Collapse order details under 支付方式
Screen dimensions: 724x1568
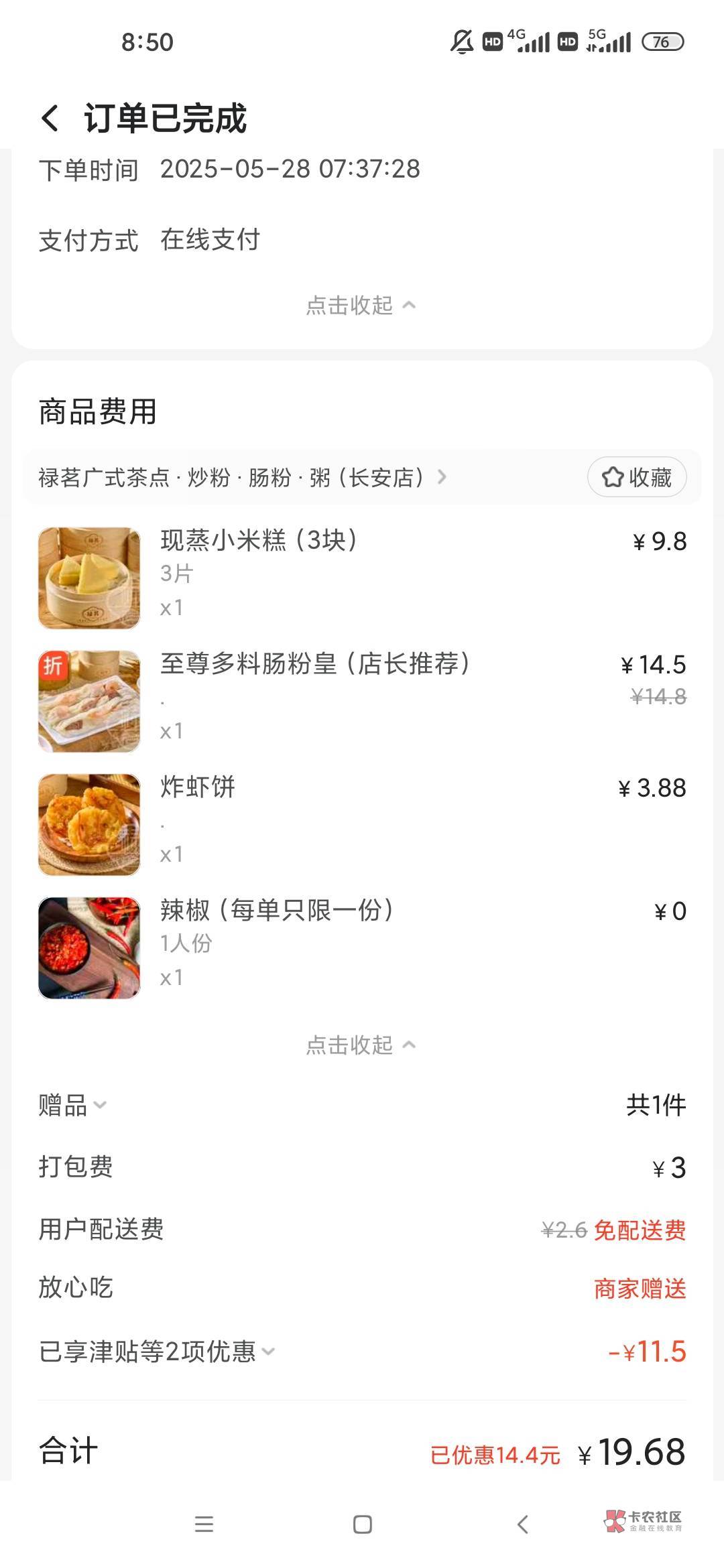click(361, 306)
